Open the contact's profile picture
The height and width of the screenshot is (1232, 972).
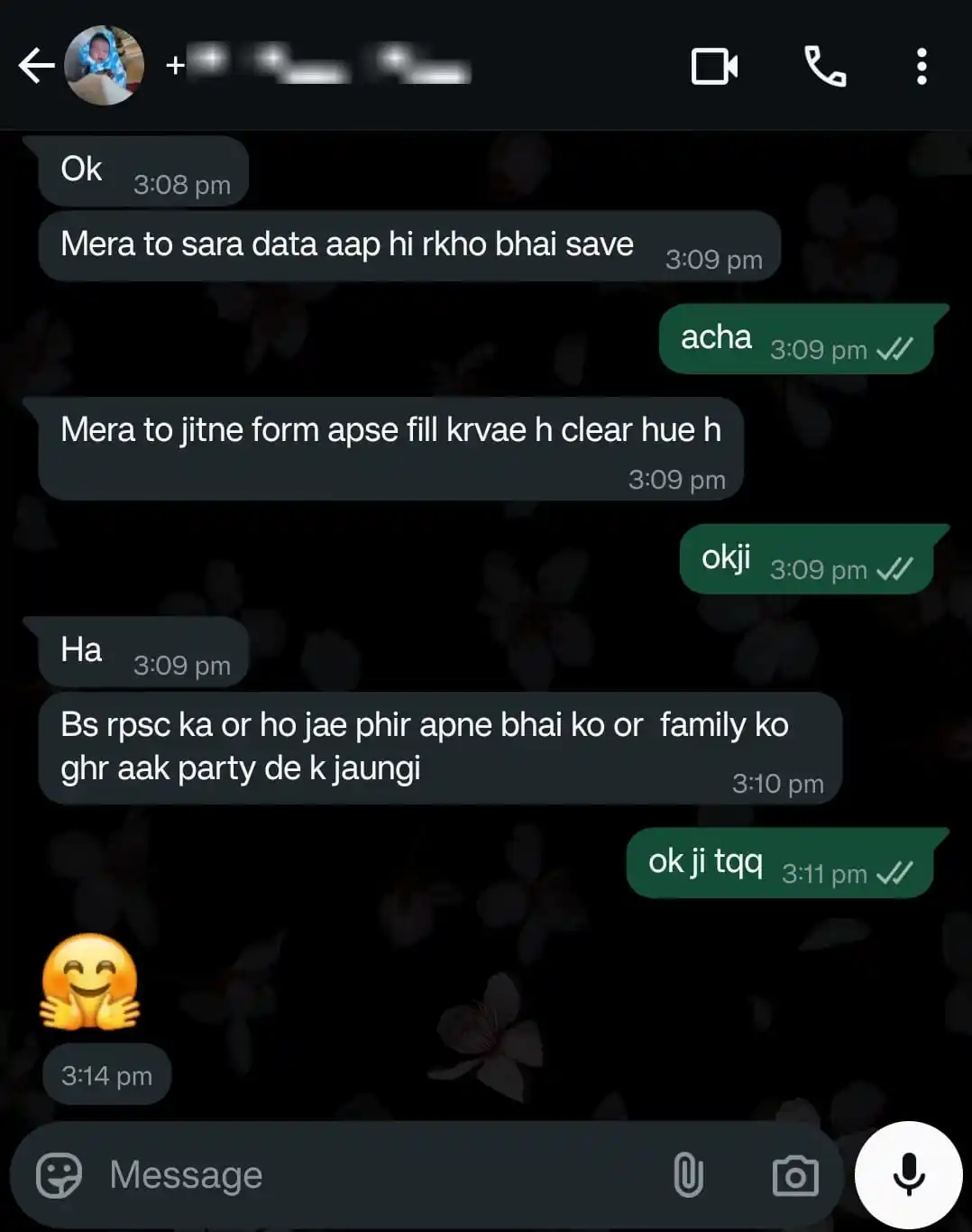[105, 66]
